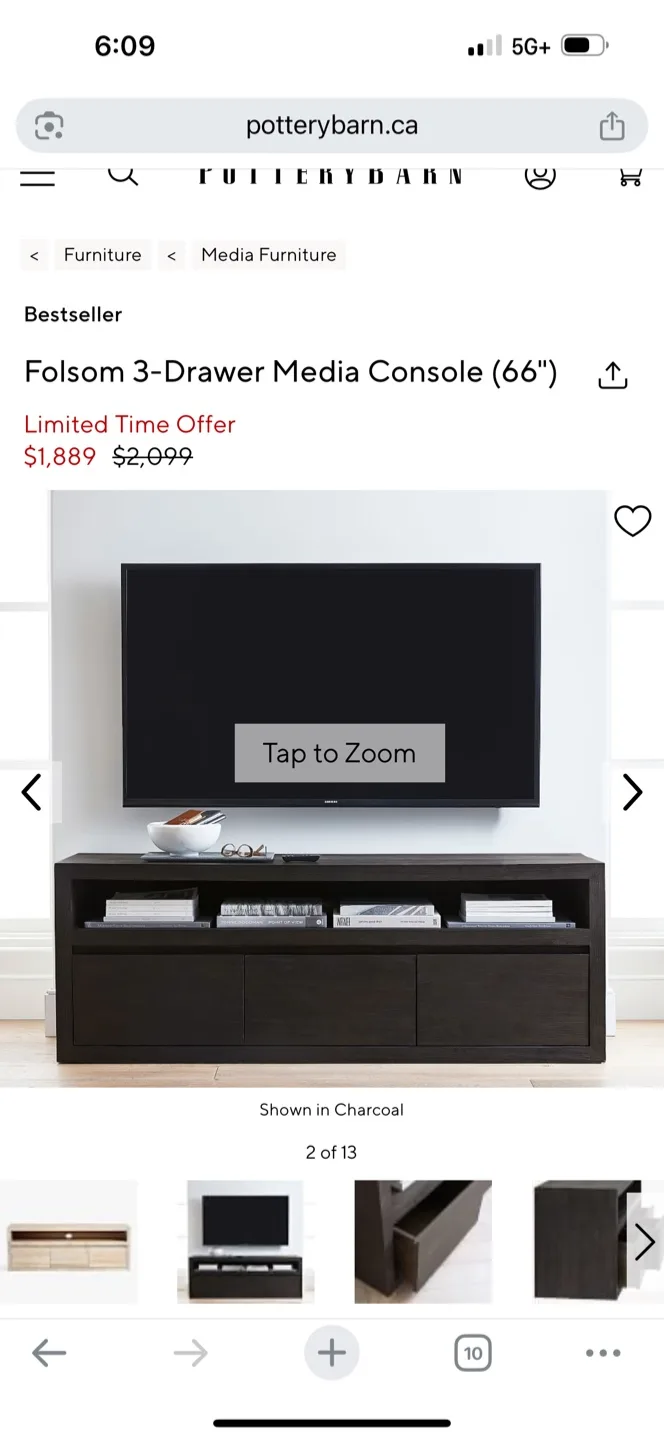Select the light wood console thumbnail
This screenshot has width=664, height=1440.
coord(69,1241)
